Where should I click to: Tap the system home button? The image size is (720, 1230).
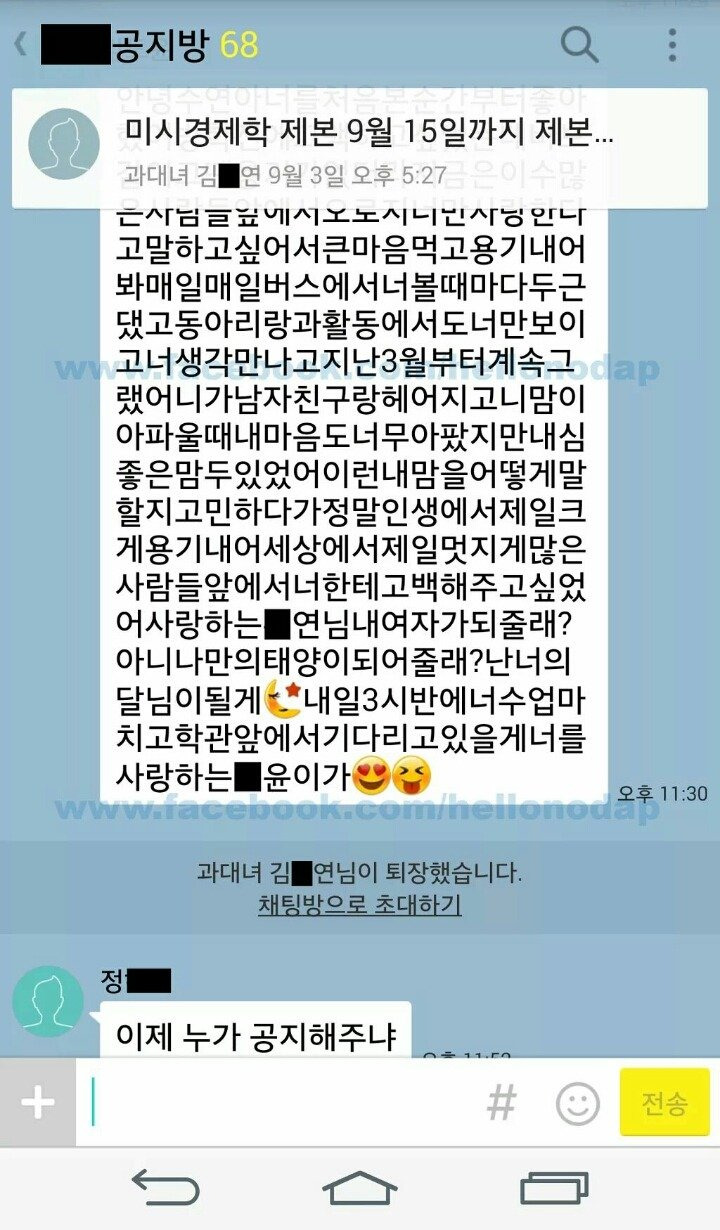[x=359, y=1188]
